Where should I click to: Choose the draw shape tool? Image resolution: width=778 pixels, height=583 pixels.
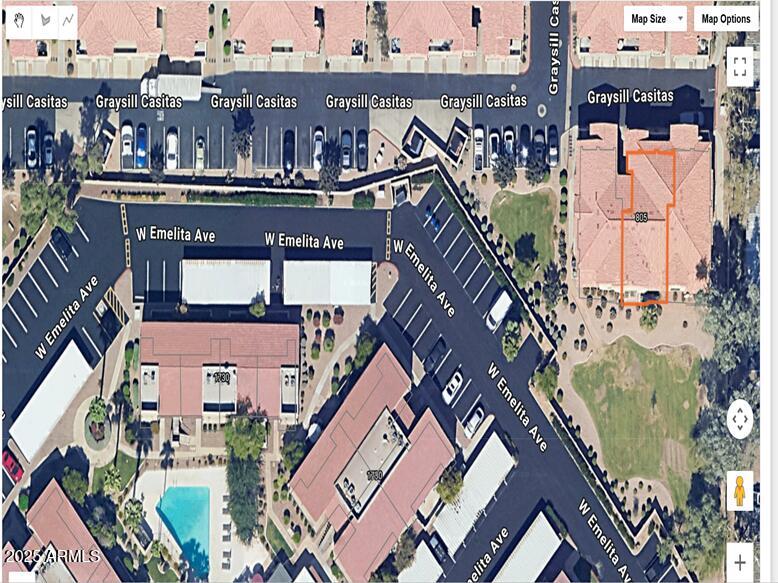click(44, 20)
